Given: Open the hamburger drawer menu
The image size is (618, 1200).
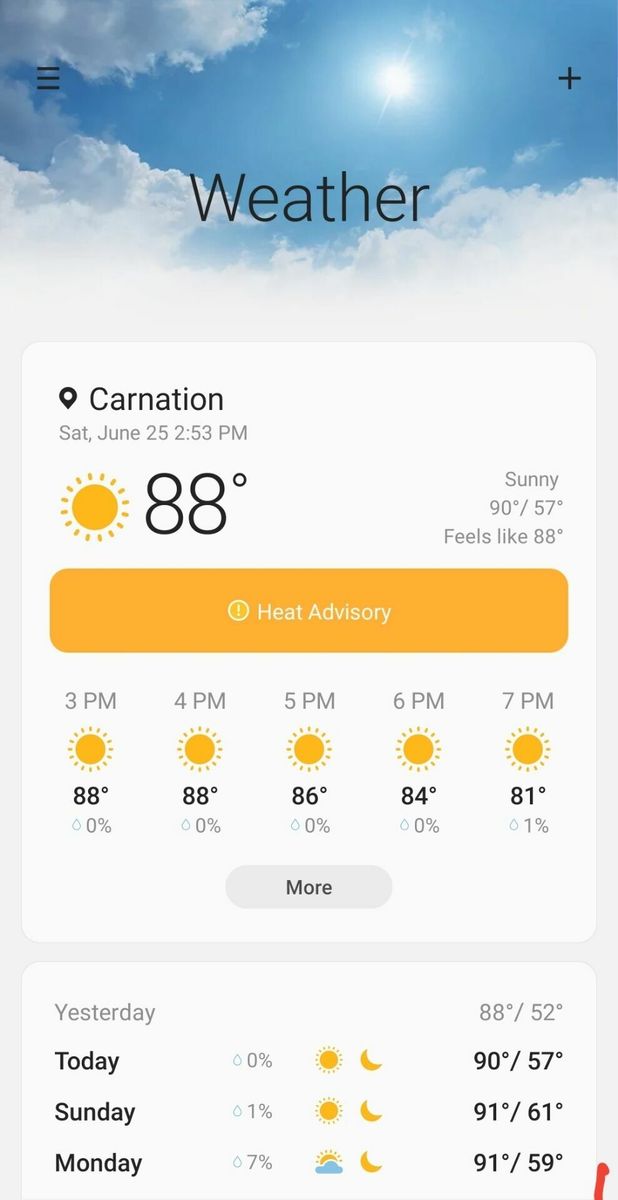Looking at the screenshot, I should coord(48,78).
